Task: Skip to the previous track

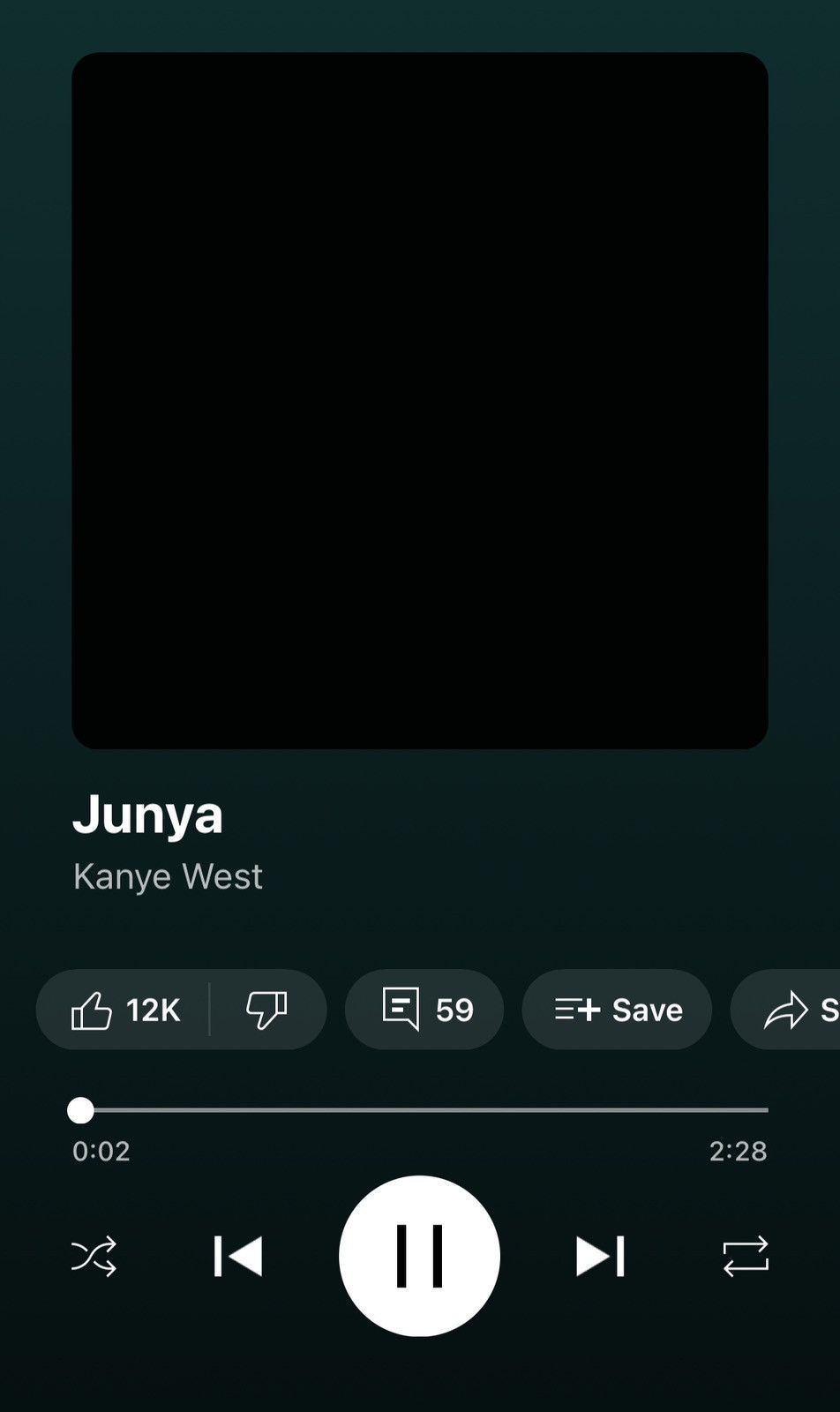Action: tap(238, 1256)
